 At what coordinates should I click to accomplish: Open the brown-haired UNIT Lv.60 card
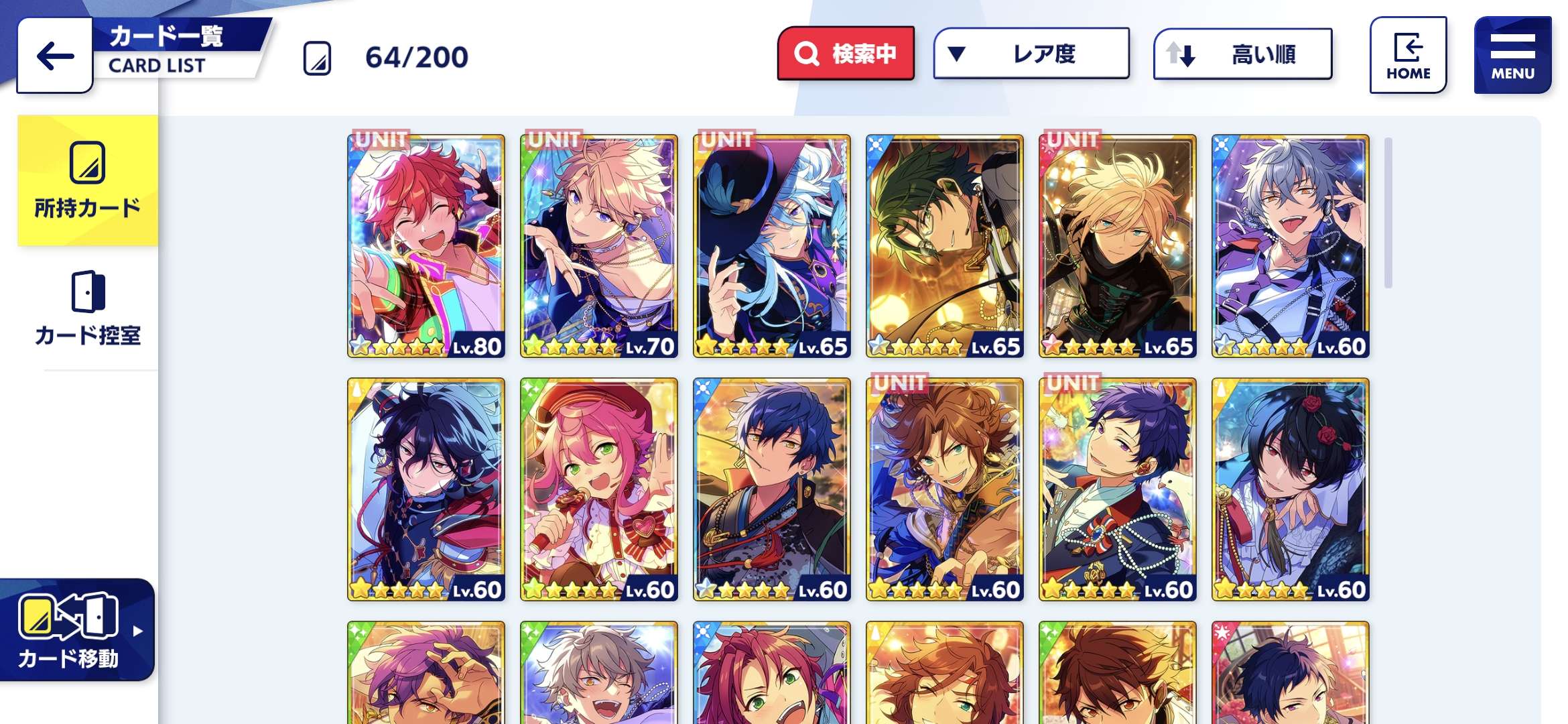(945, 489)
